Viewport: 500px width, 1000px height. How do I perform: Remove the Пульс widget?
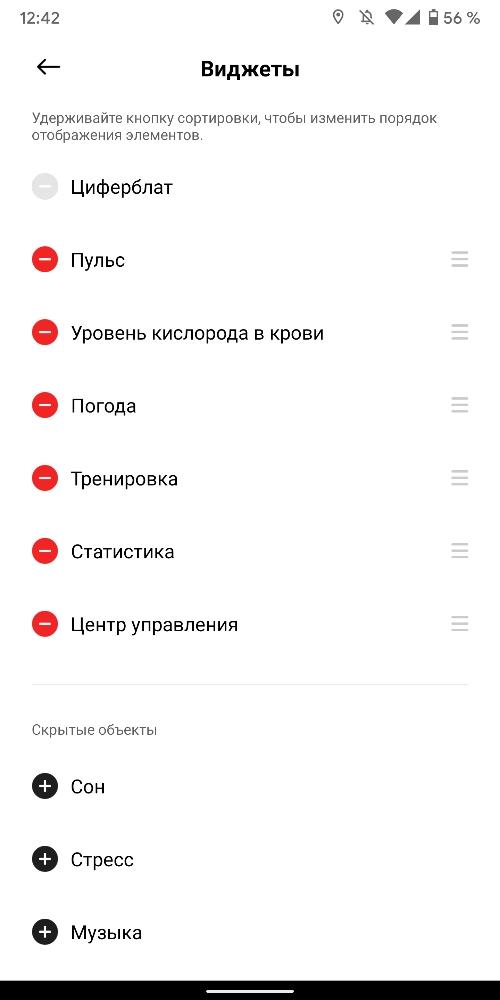tap(45, 260)
